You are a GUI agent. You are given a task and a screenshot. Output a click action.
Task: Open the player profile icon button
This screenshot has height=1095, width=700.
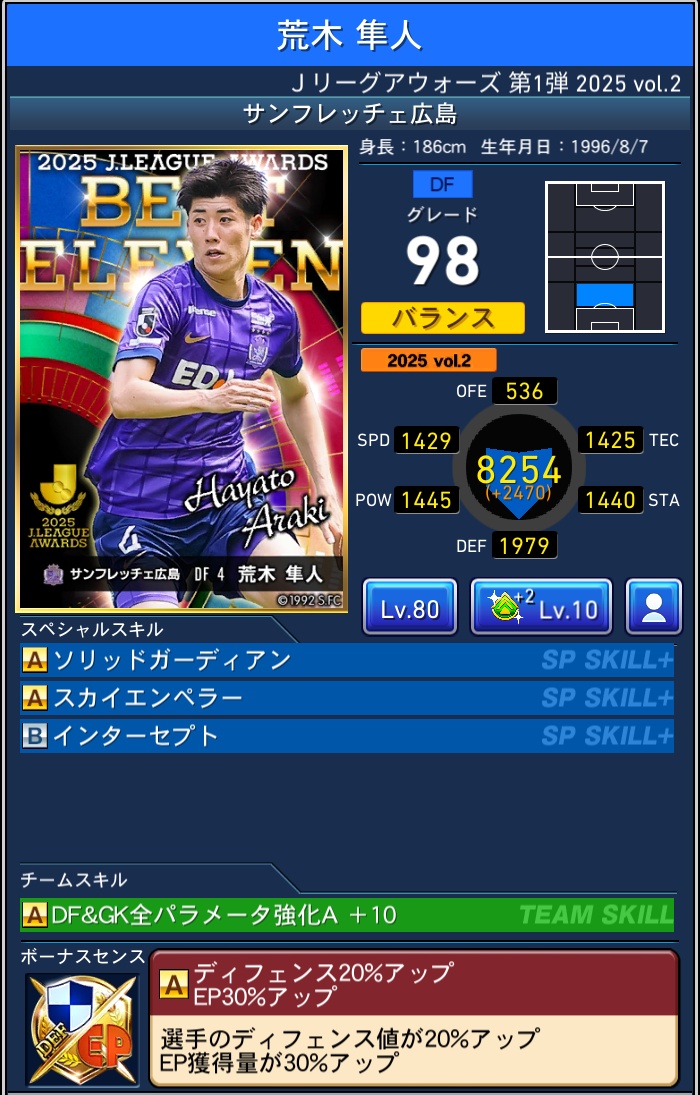pos(654,607)
